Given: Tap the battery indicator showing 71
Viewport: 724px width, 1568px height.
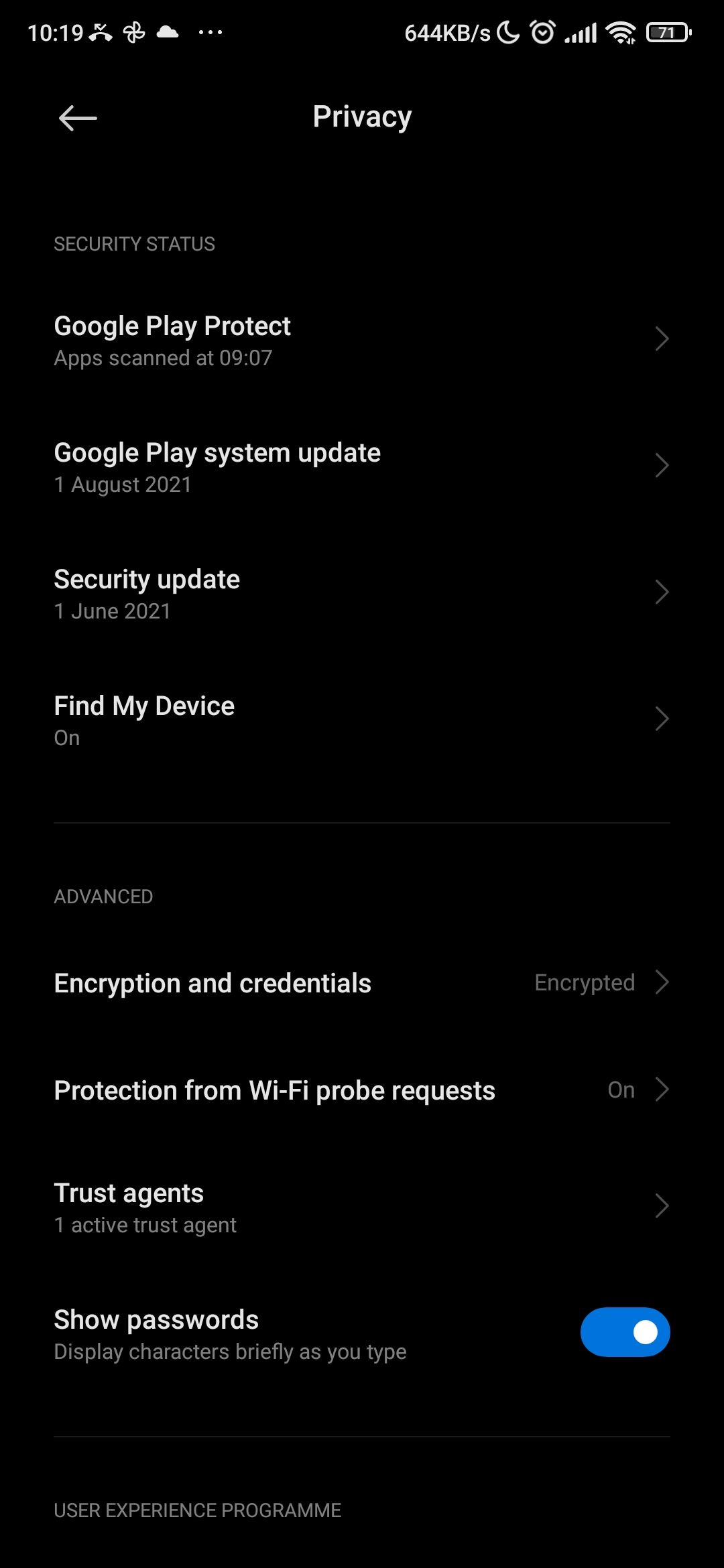Looking at the screenshot, I should coord(668,31).
